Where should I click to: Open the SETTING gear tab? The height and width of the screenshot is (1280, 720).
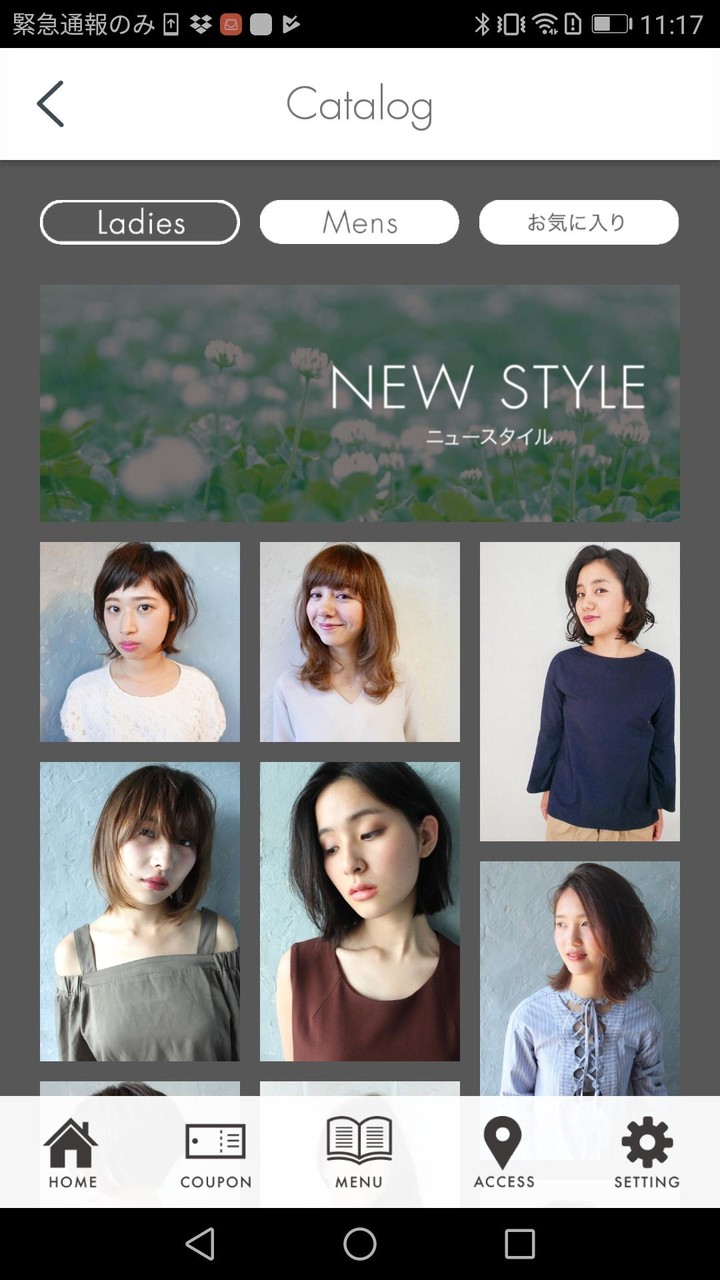coord(647,1153)
